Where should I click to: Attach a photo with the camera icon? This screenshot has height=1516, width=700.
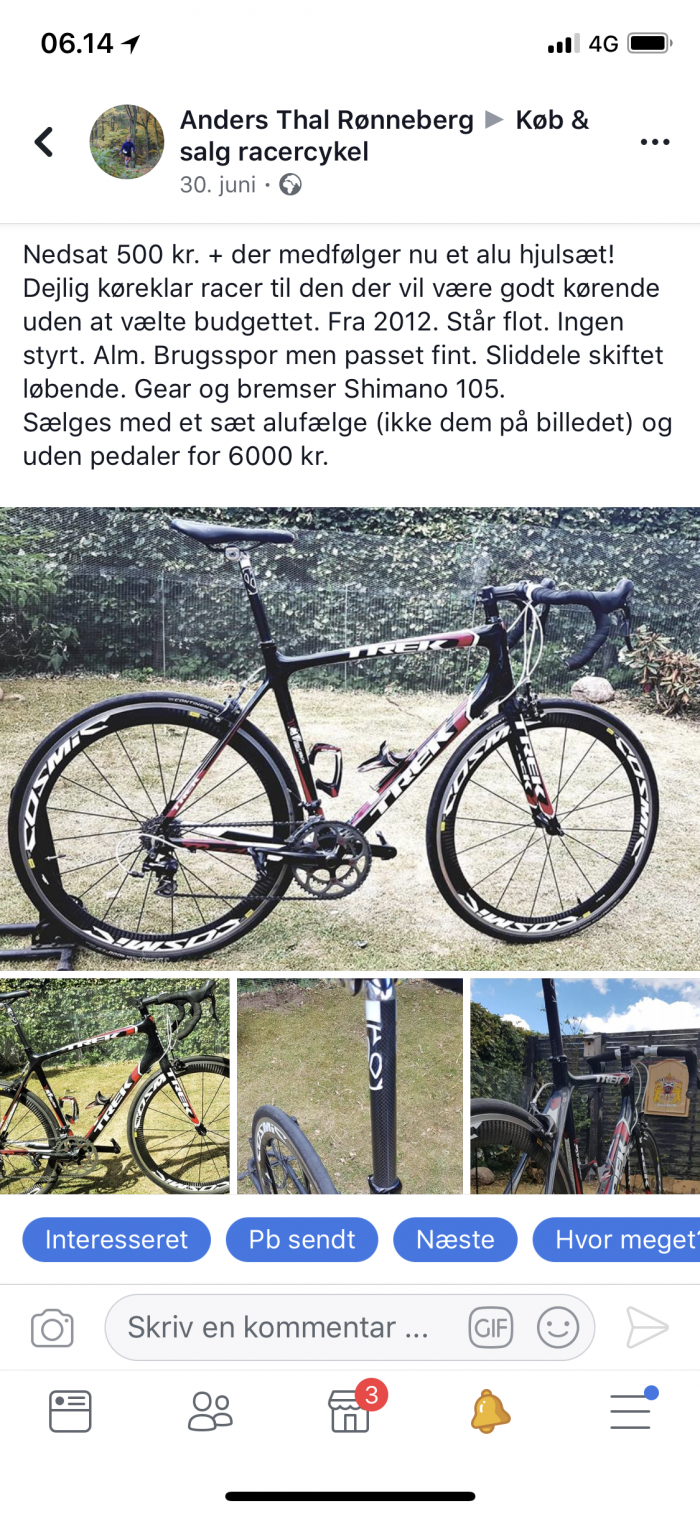(x=52, y=1328)
